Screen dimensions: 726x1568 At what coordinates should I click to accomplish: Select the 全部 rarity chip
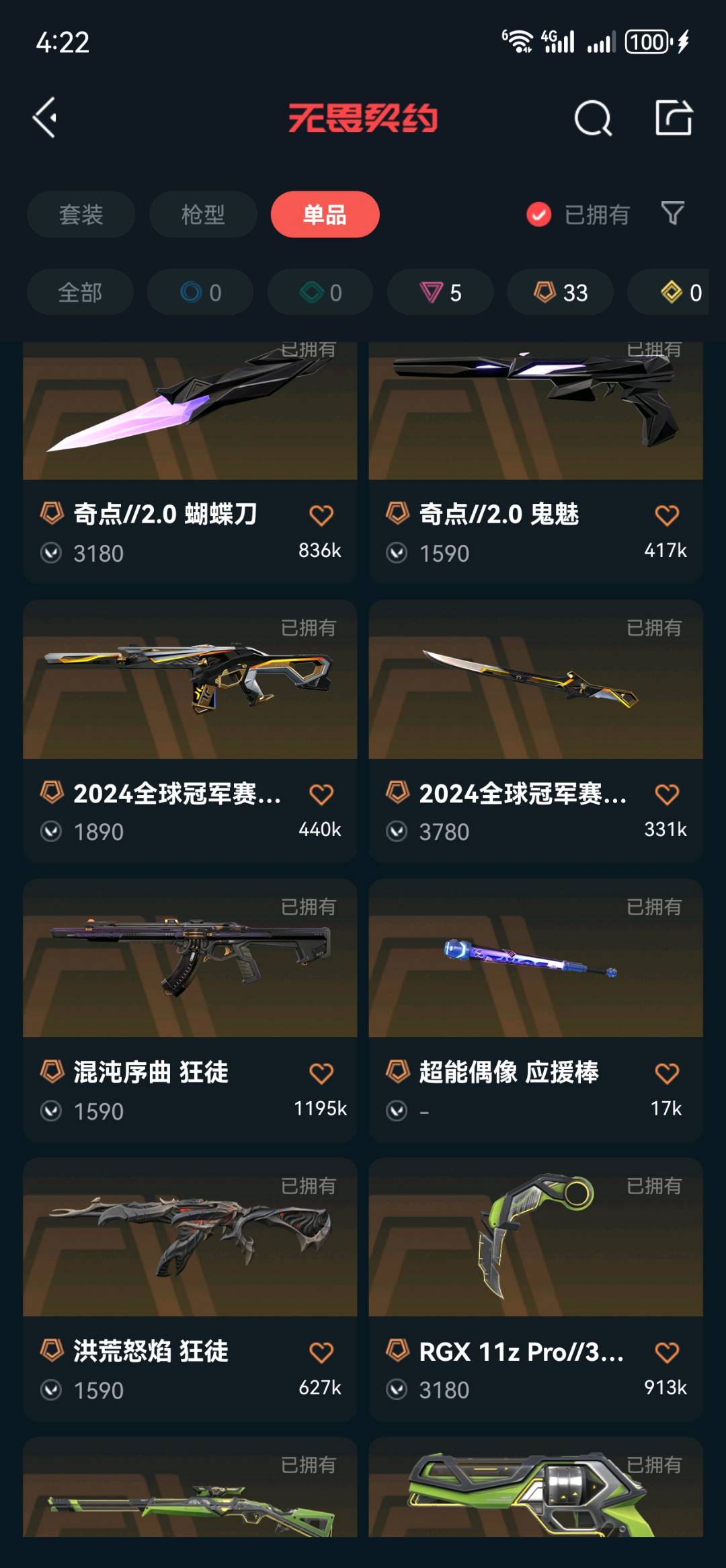pos(80,293)
